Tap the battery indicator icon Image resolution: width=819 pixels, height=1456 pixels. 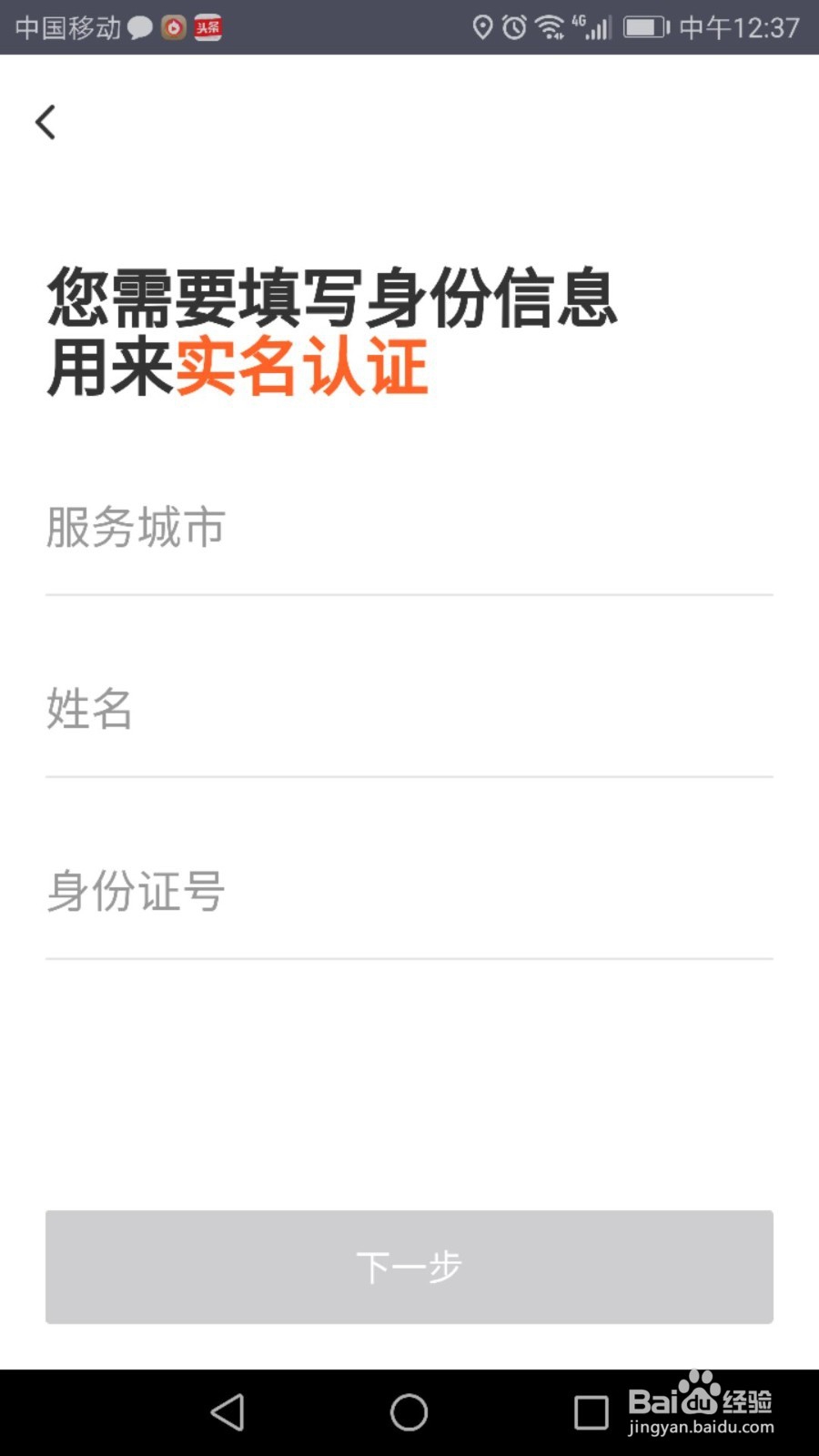tap(643, 28)
